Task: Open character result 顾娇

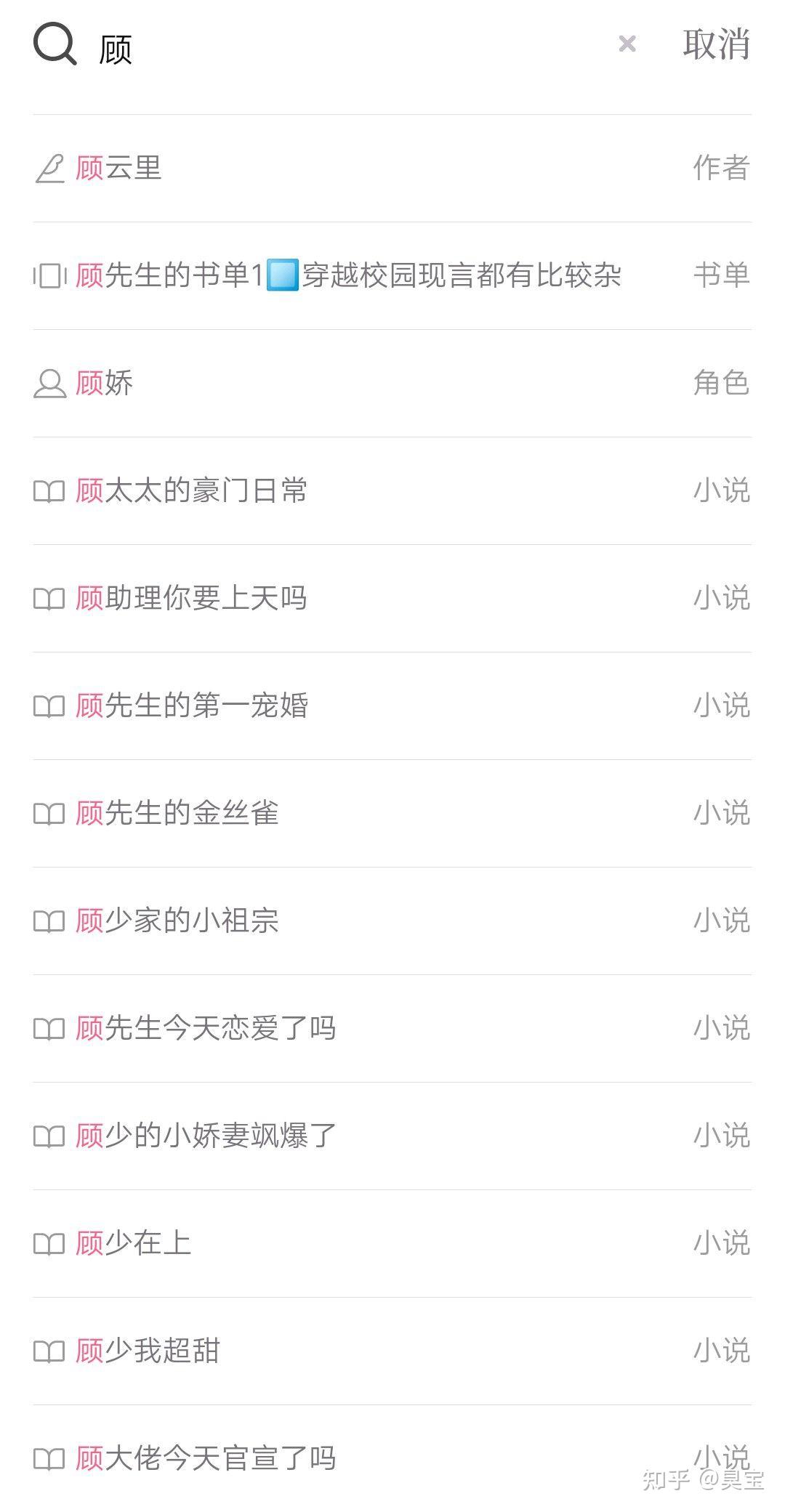Action: (x=105, y=384)
